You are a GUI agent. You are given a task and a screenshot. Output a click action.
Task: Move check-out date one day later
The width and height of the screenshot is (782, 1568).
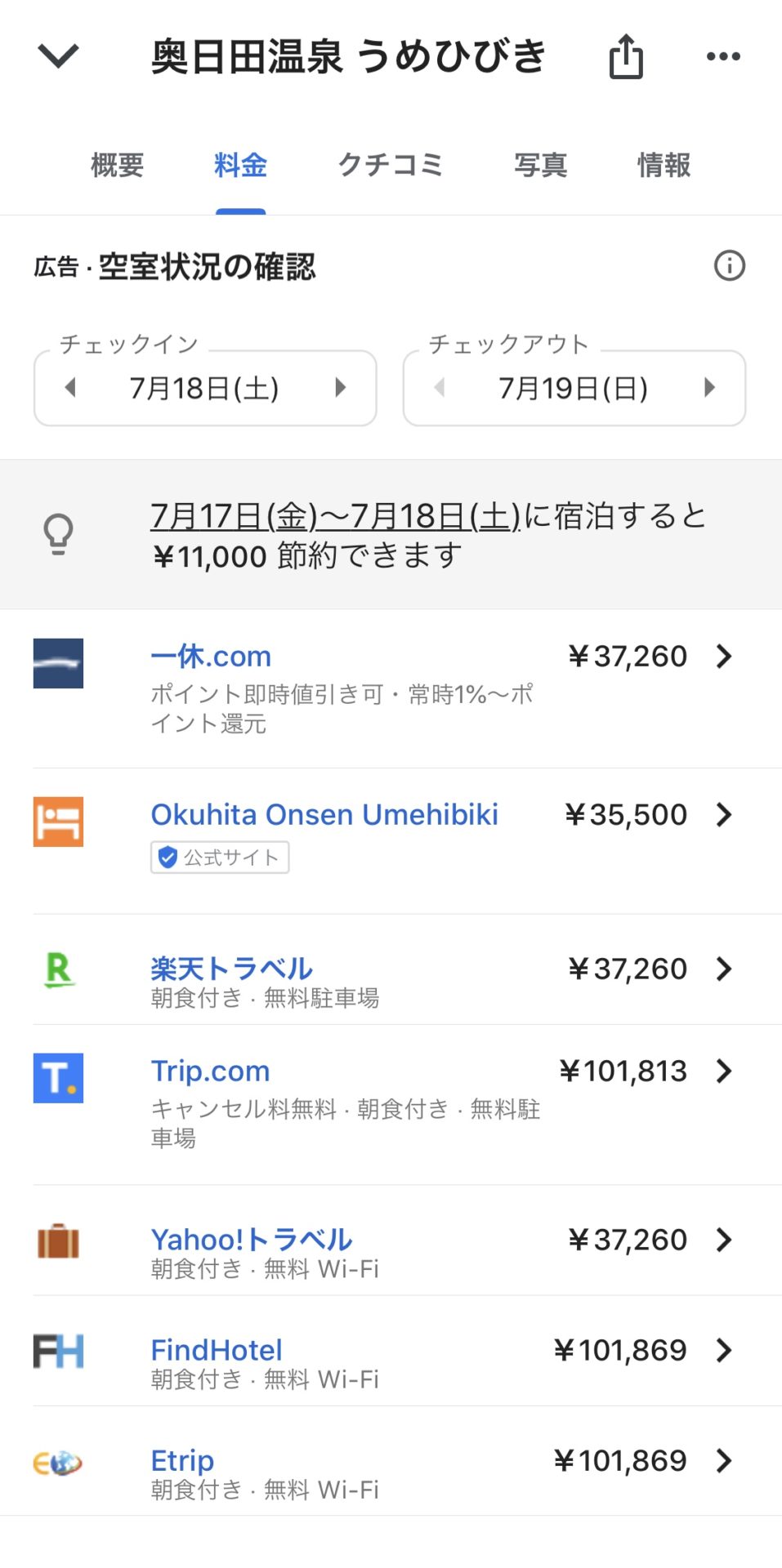[709, 387]
